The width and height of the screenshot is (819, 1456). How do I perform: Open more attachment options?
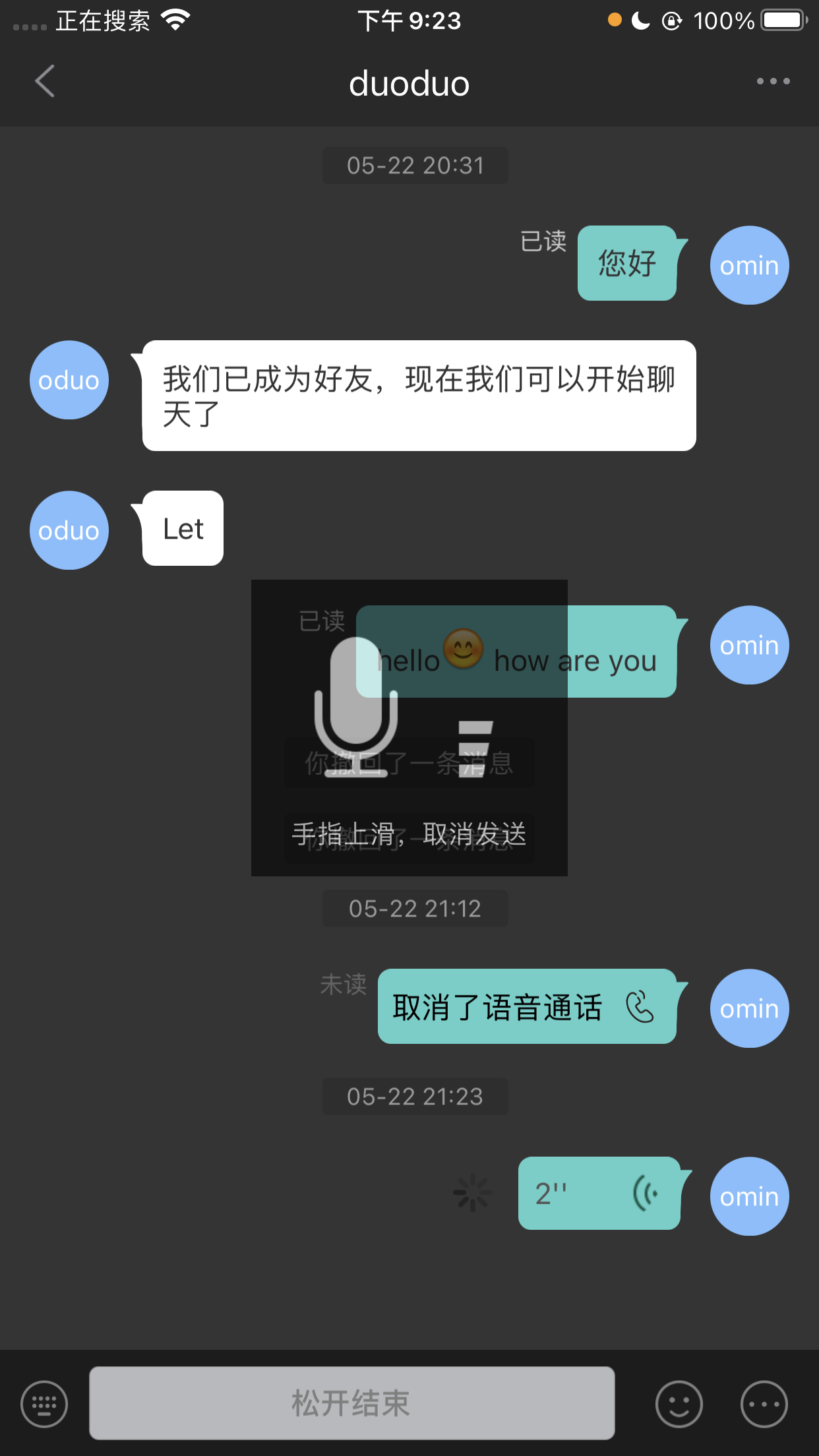pos(764,1404)
